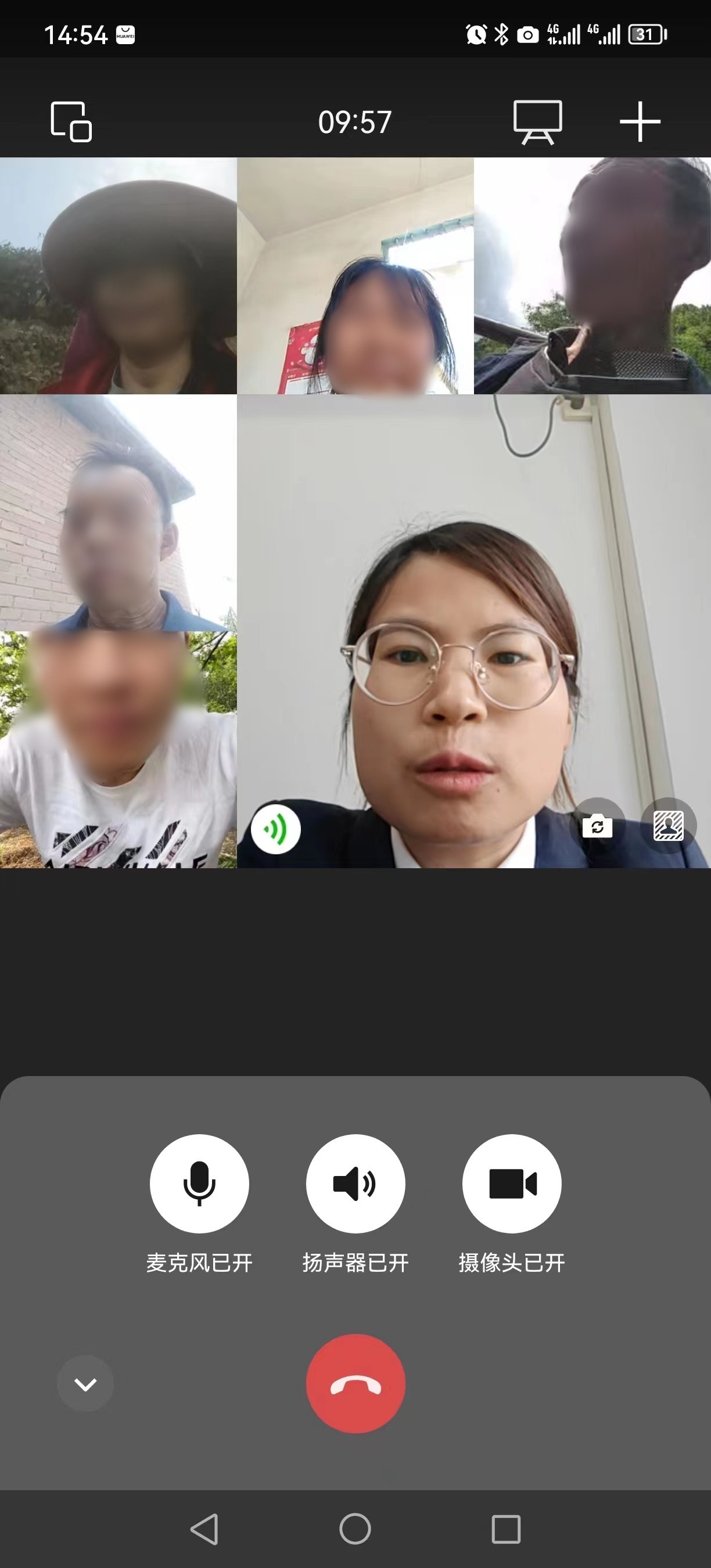Enlarge the participant in the white t-shirt
This screenshot has height=1568, width=711.
coord(118,749)
